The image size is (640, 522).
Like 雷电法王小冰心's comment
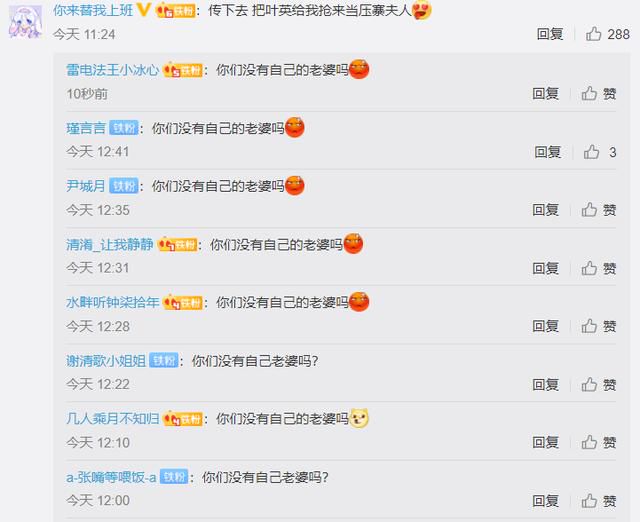tap(600, 94)
